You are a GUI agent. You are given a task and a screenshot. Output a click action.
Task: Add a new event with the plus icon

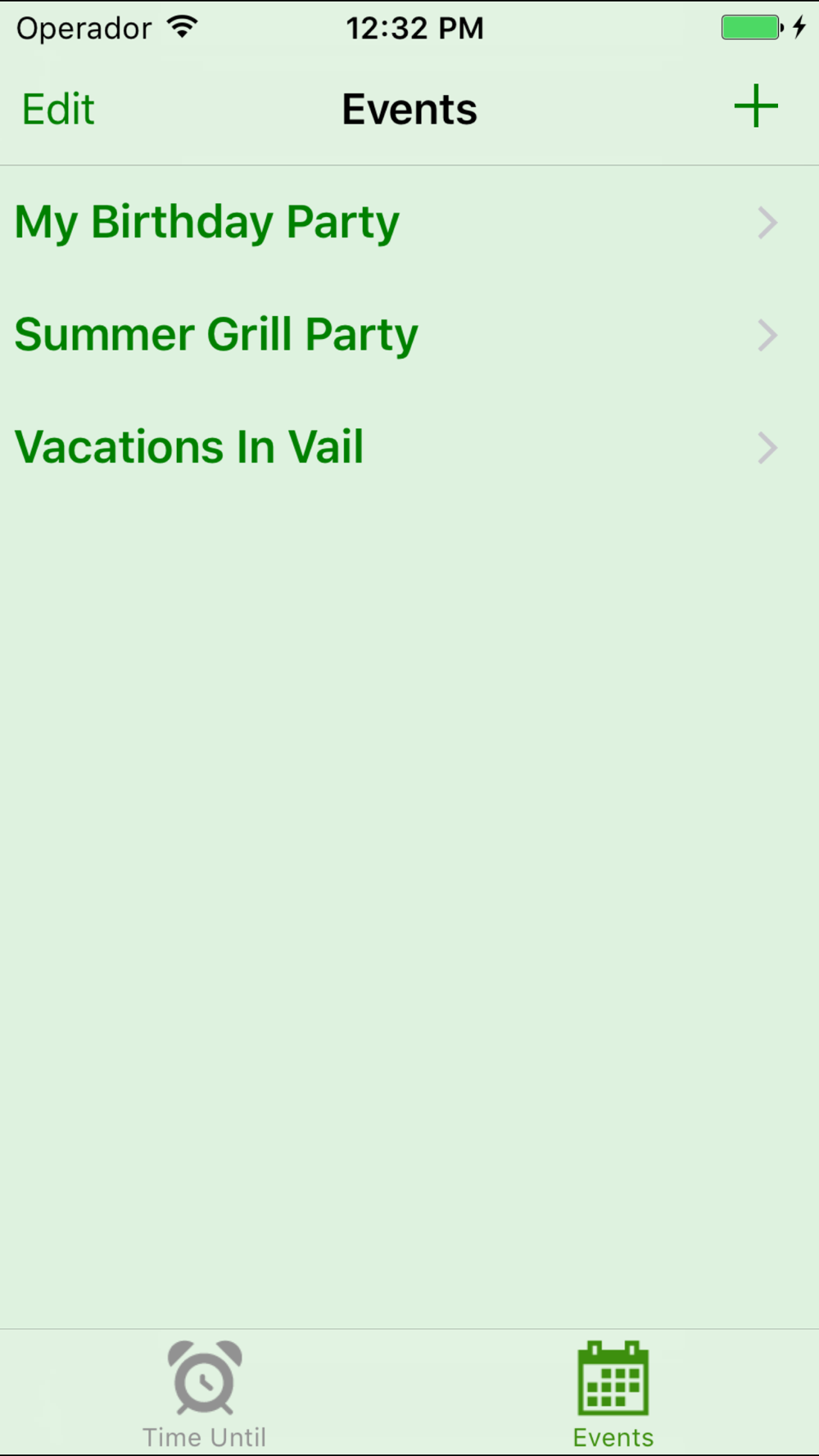click(x=755, y=106)
